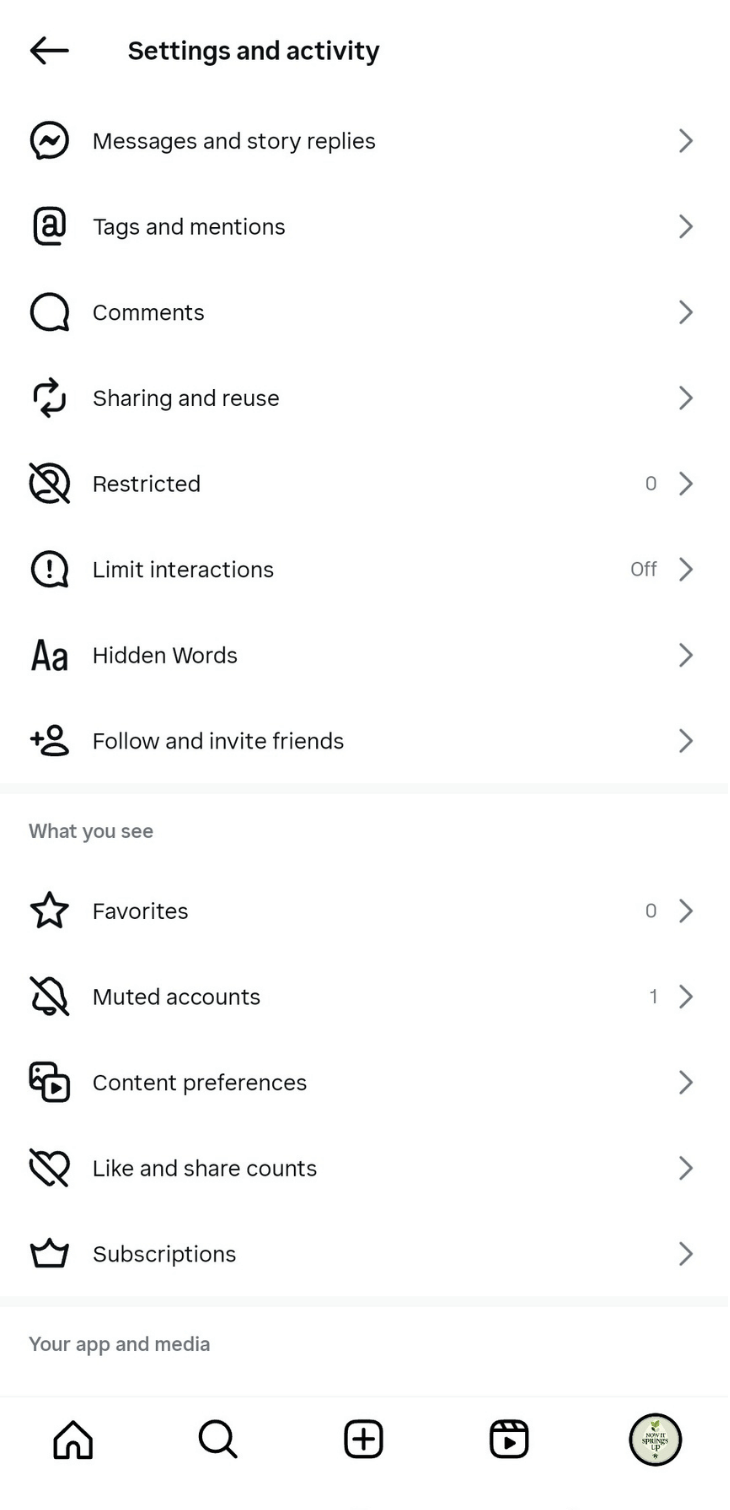
Task: Open Like and share counts settings
Action: click(x=205, y=1168)
